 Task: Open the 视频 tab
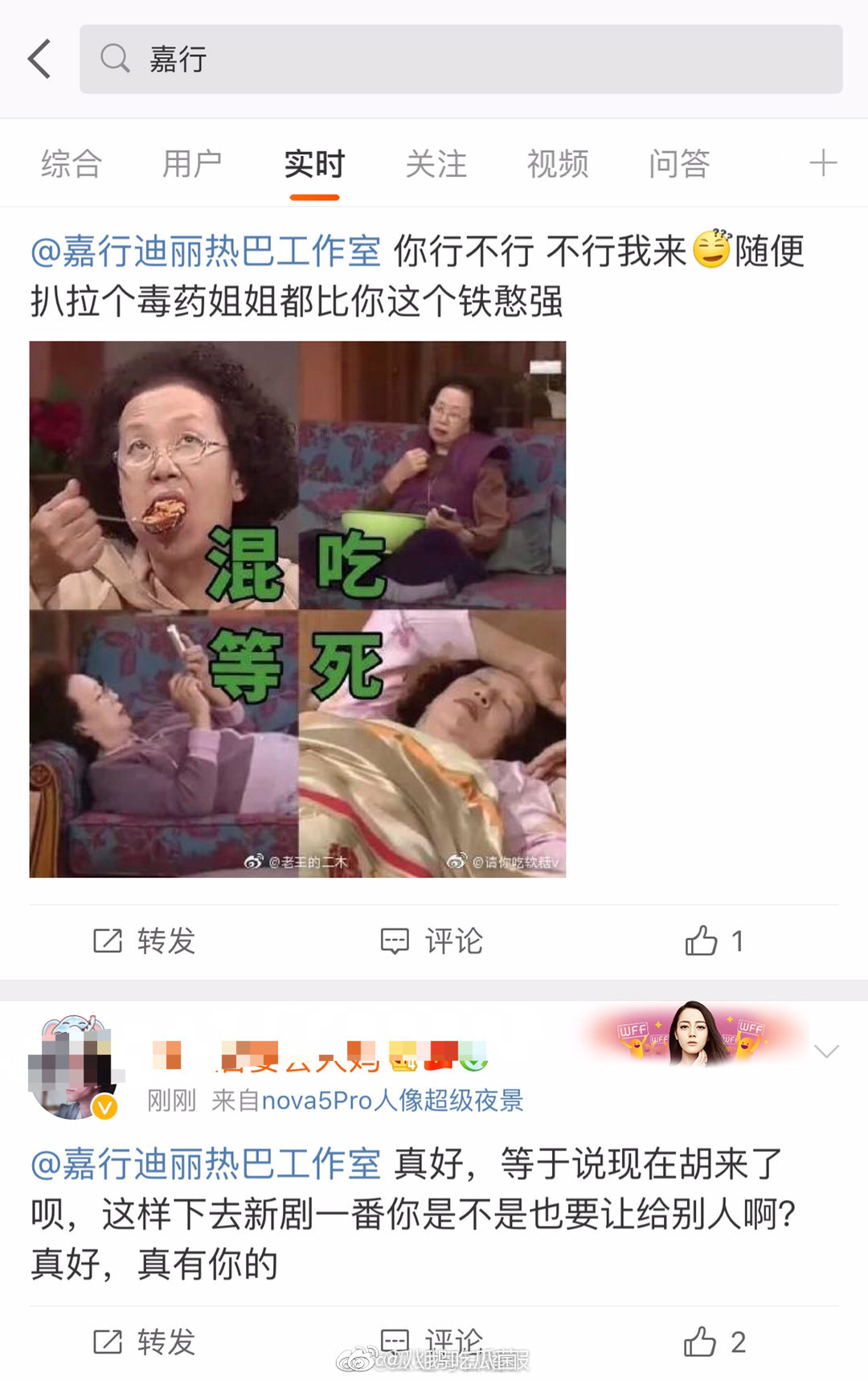tap(558, 164)
